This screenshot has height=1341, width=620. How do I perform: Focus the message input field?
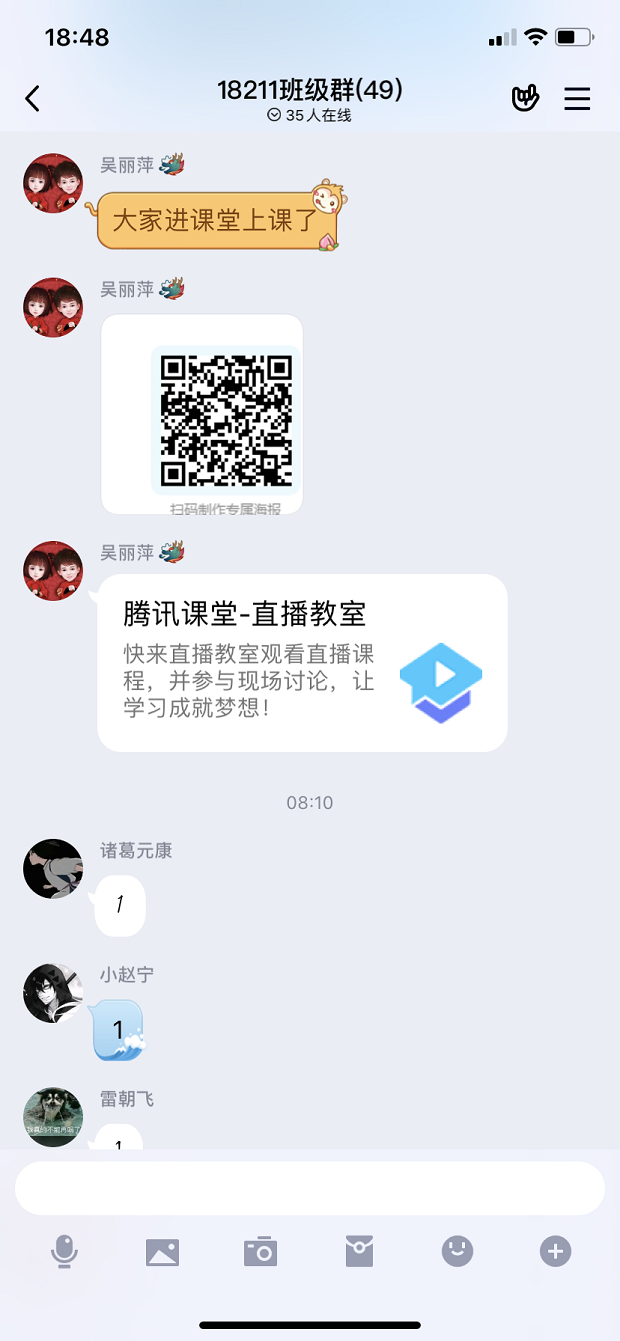310,1188
